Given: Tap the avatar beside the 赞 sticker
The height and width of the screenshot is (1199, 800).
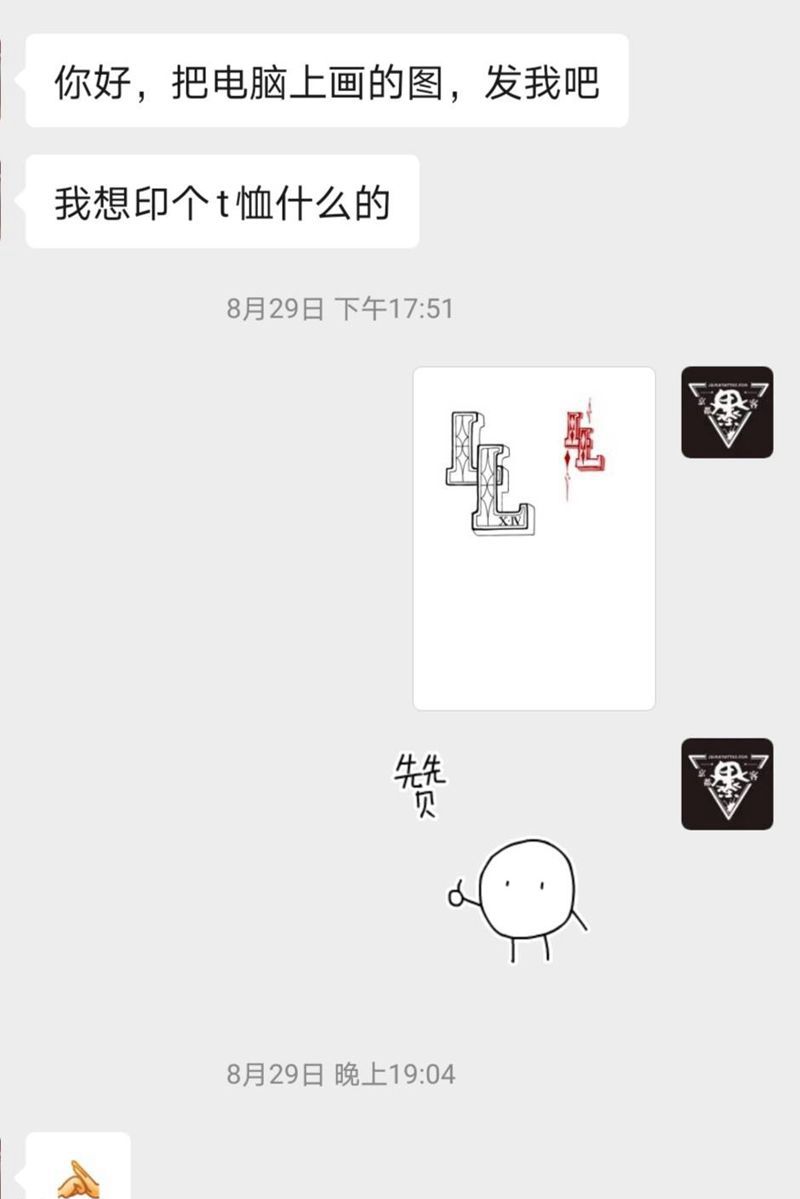Looking at the screenshot, I should pos(727,784).
